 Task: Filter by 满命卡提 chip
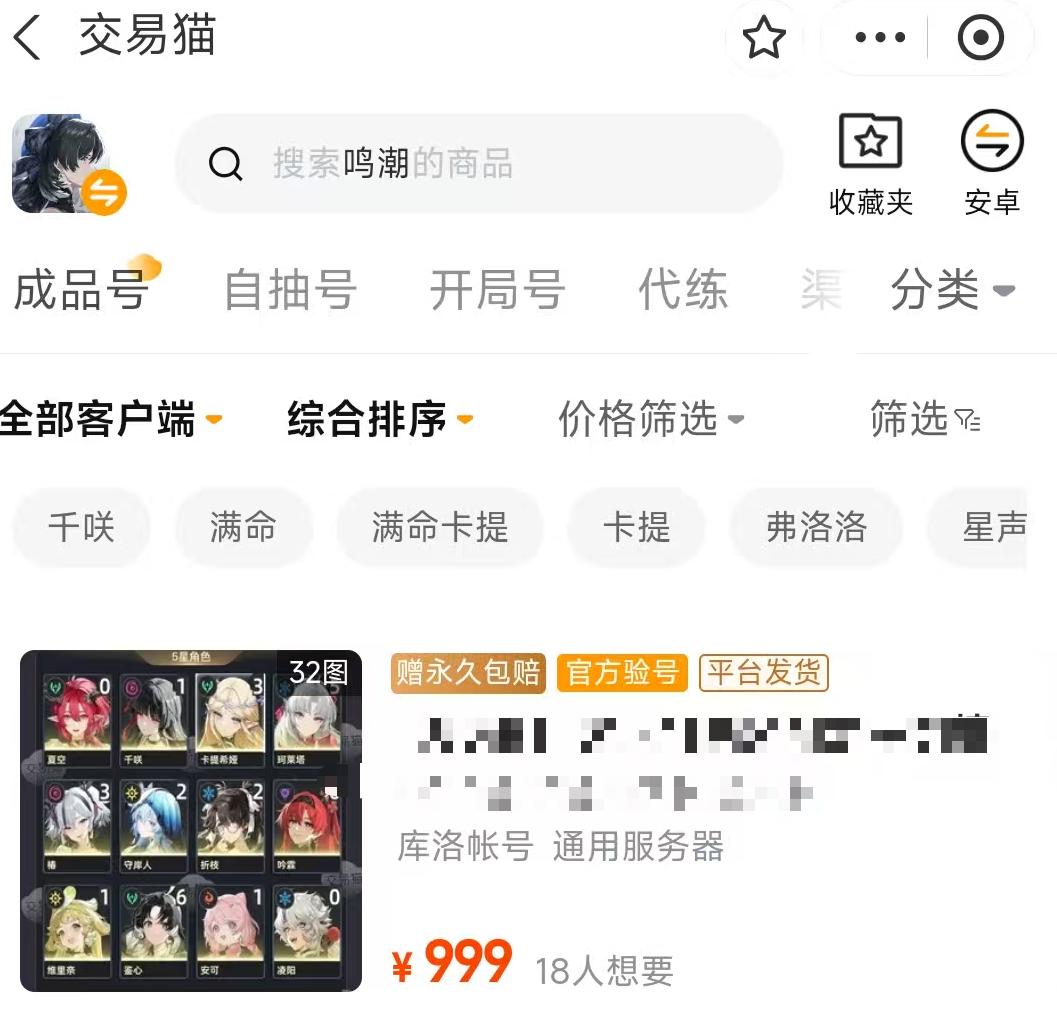tap(440, 527)
